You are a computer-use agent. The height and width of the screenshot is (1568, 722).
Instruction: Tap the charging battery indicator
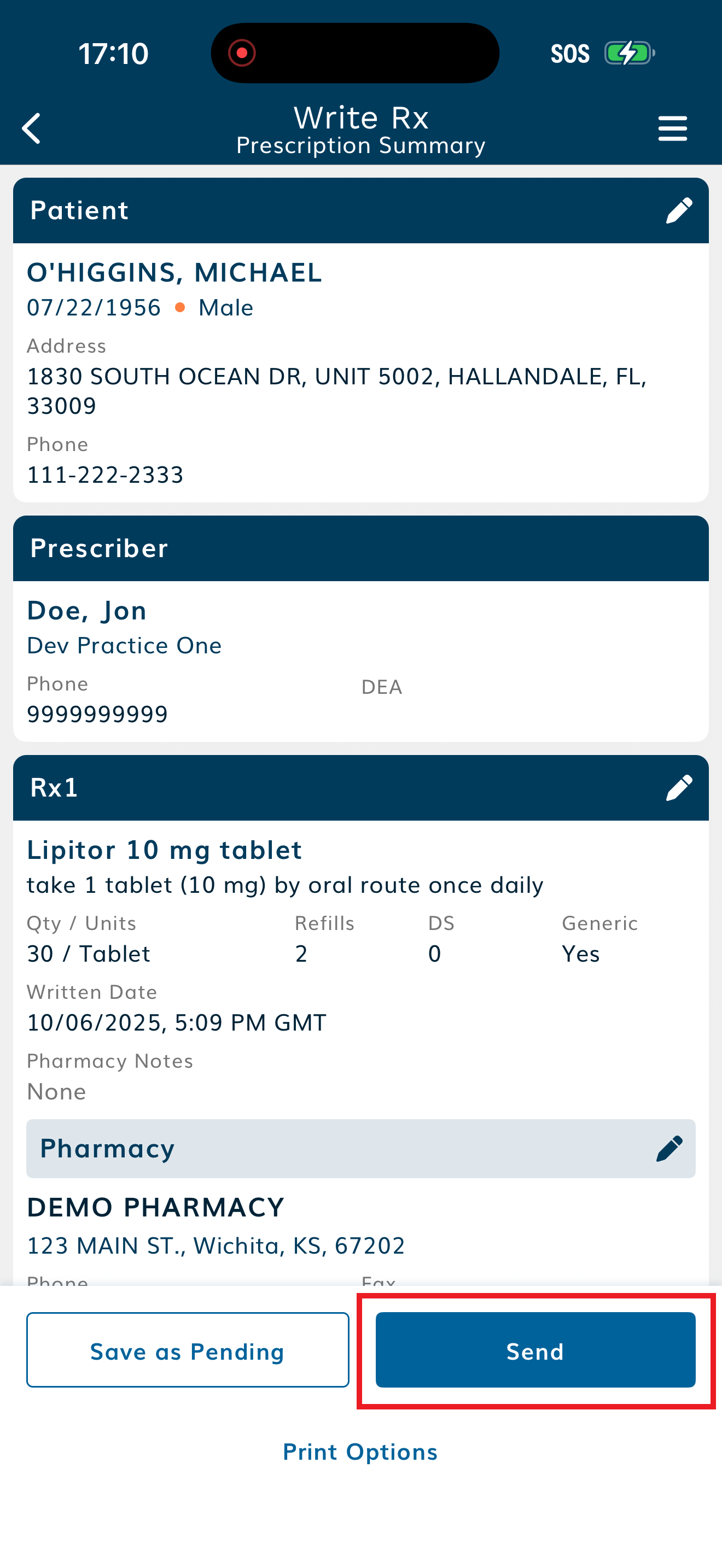[628, 54]
